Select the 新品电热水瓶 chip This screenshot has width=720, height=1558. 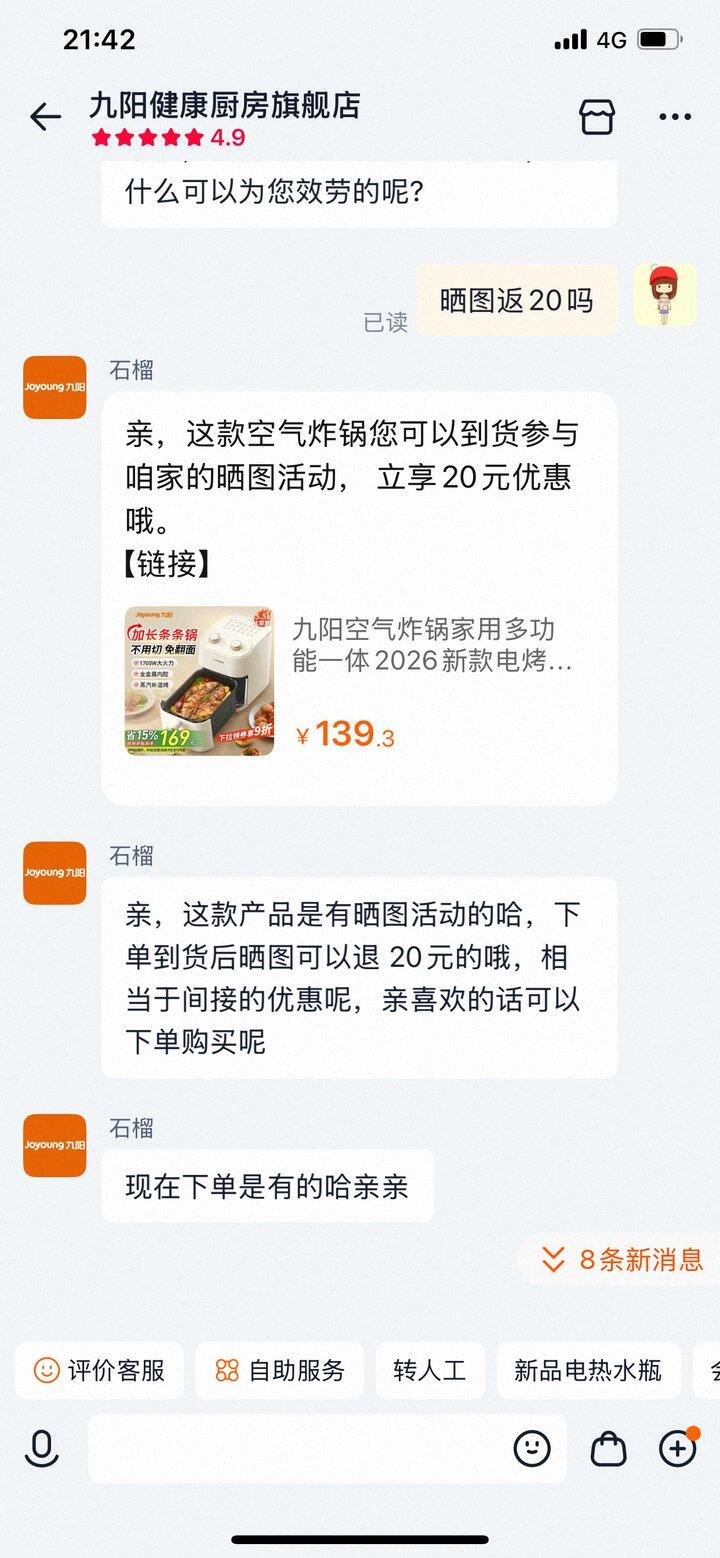pyautogui.click(x=587, y=1370)
